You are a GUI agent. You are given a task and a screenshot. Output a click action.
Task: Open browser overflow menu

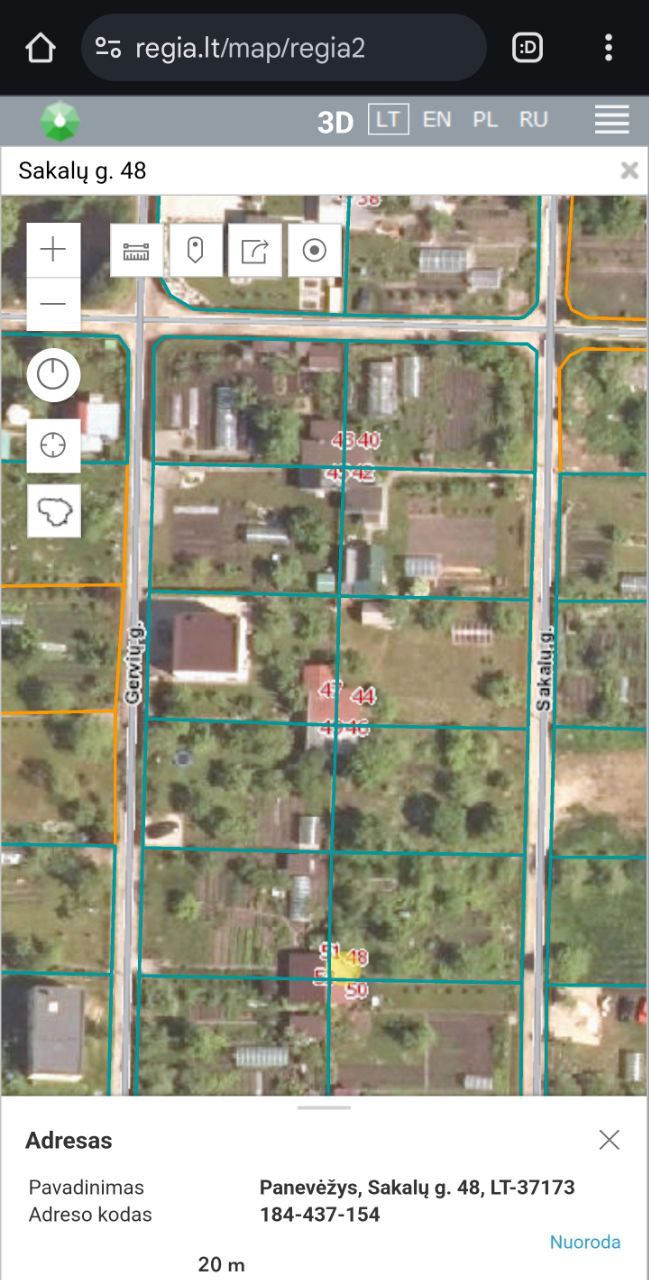coord(608,47)
